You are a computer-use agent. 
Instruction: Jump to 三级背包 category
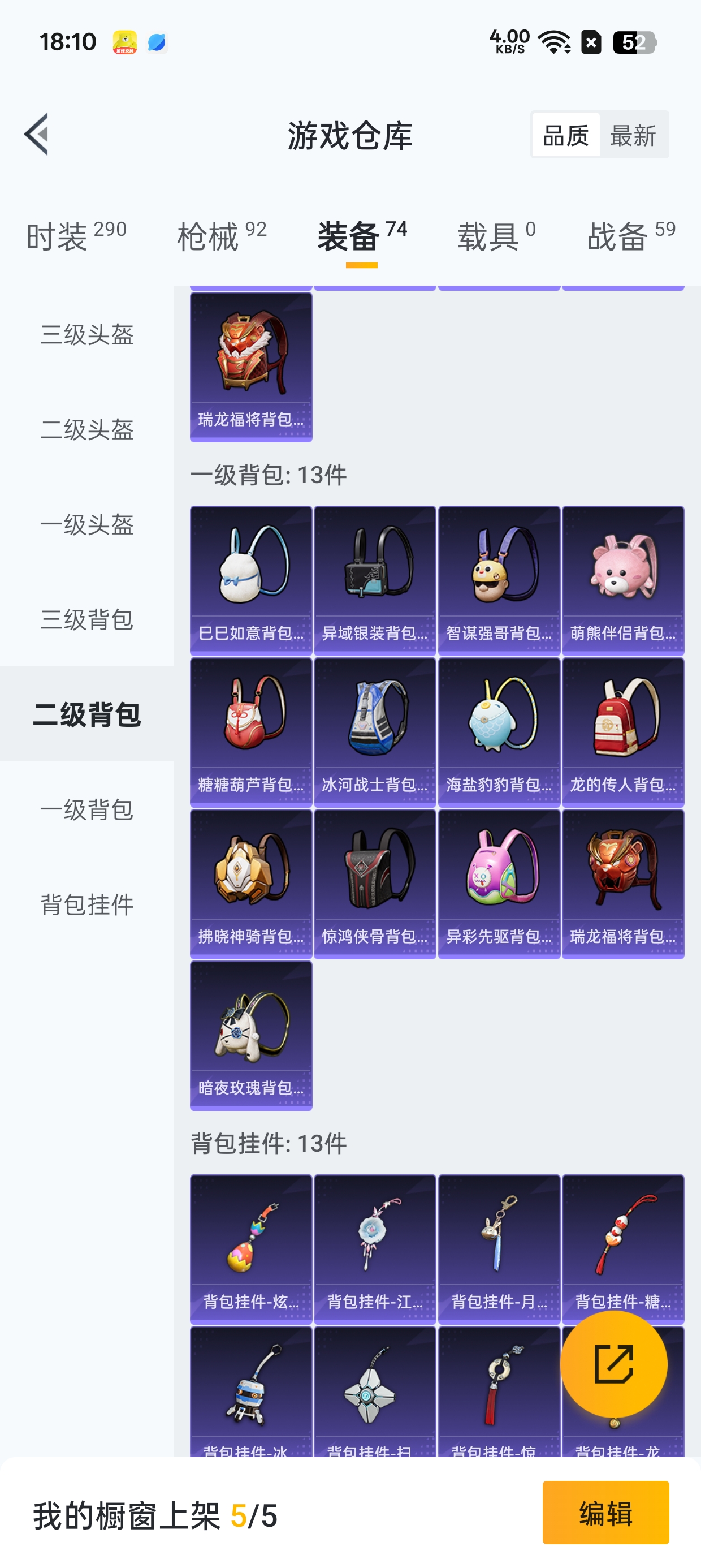point(87,619)
